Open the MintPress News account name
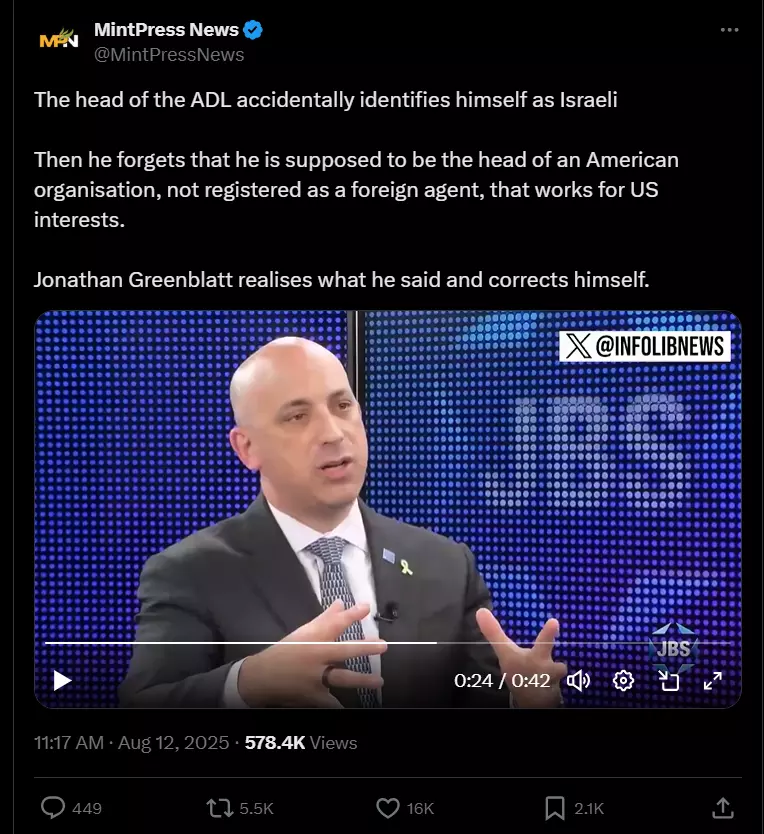764x834 pixels. pyautogui.click(x=167, y=30)
